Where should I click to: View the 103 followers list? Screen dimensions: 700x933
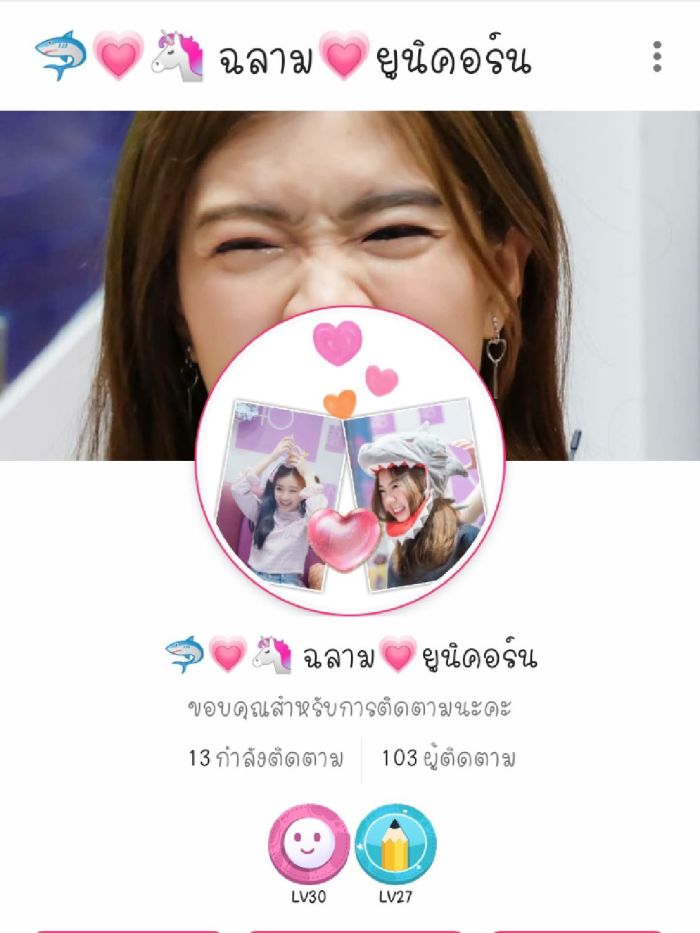pyautogui.click(x=448, y=758)
